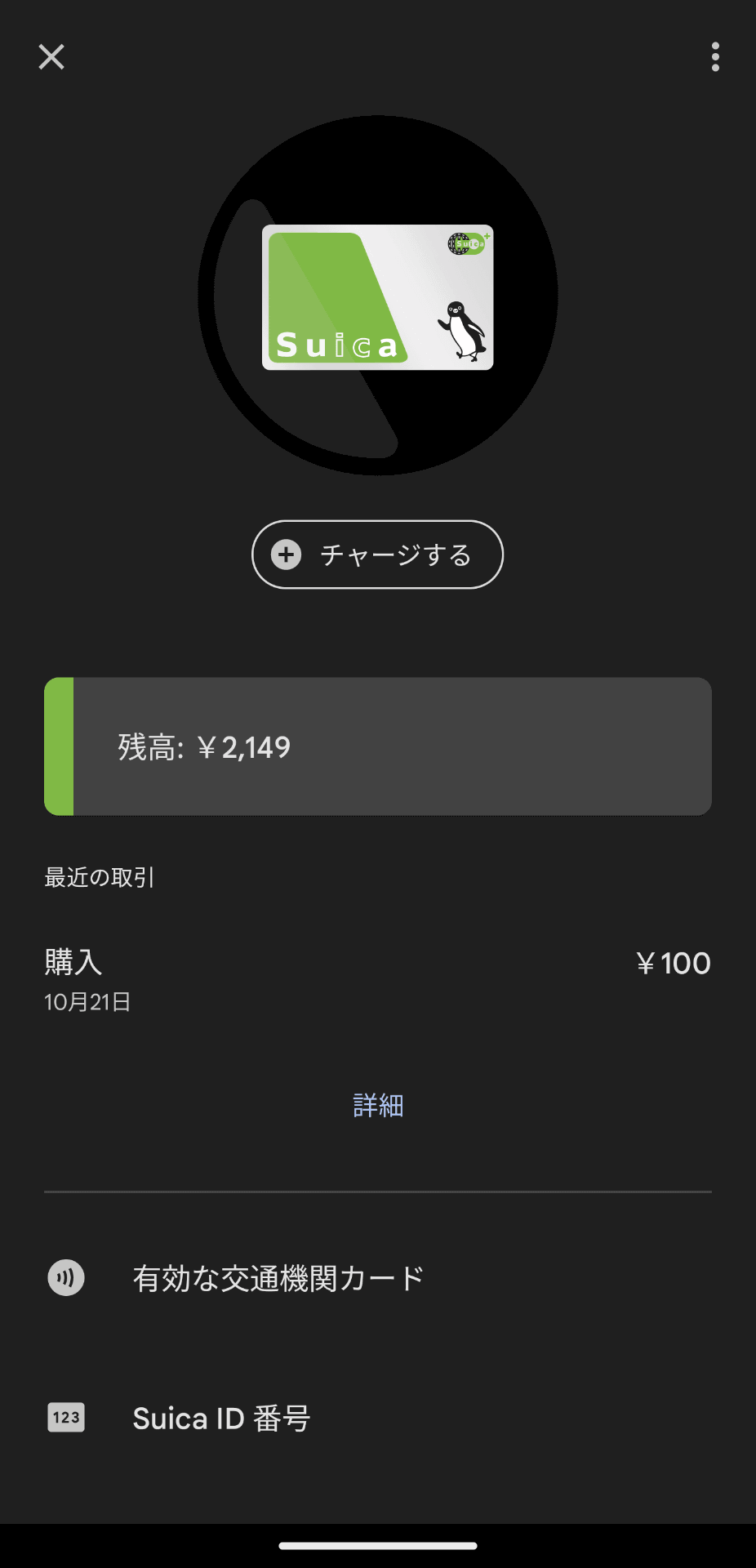Tap the 123 number icon beside Suica ID

pos(64,1419)
